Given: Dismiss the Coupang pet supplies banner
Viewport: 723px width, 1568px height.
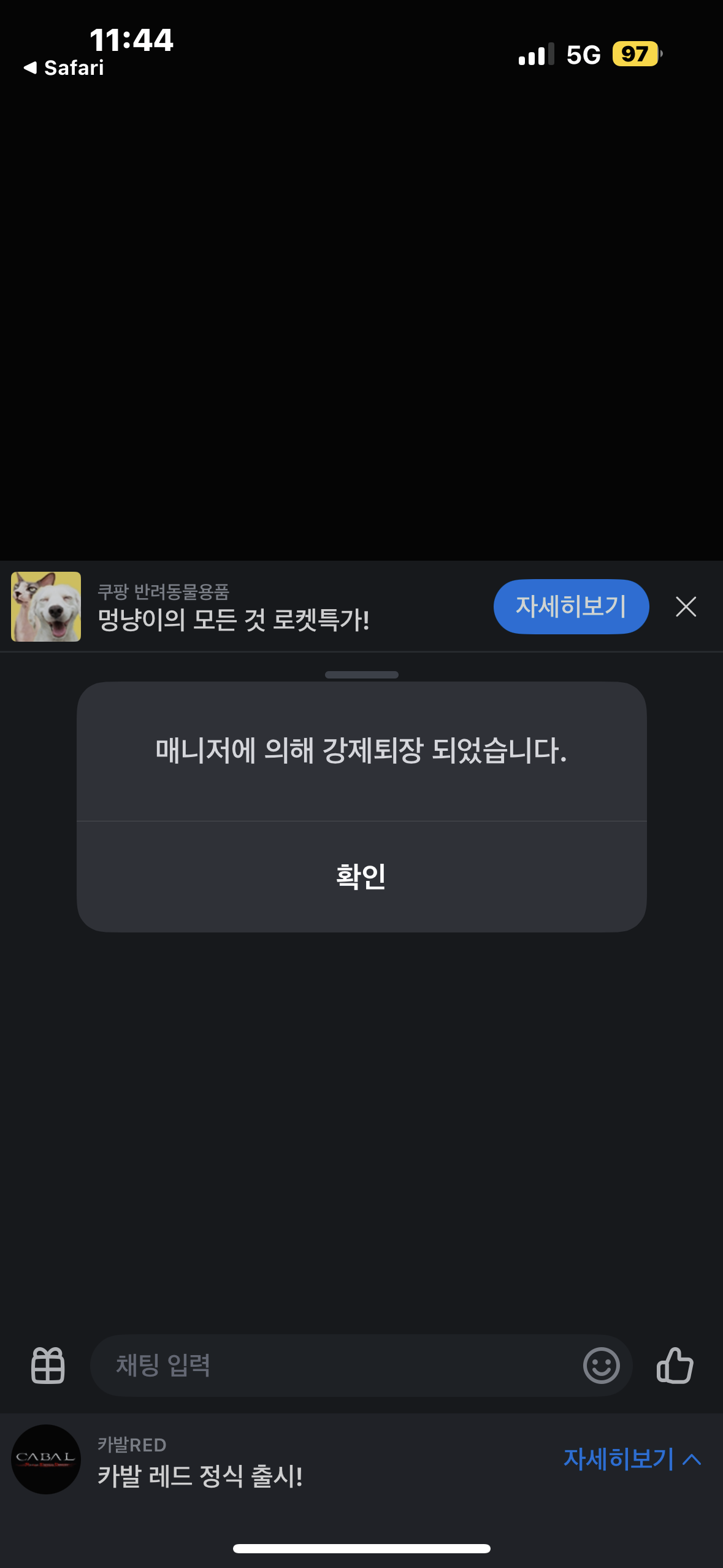Looking at the screenshot, I should pyautogui.click(x=686, y=606).
